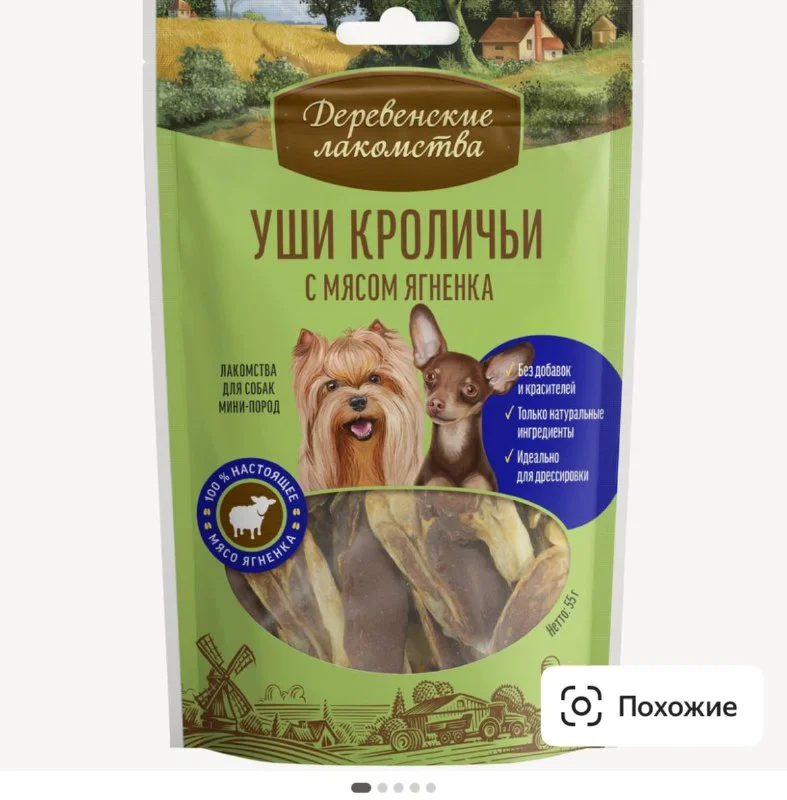Jump to the second photo via indicator dot
Screen dimensions: 787x800
384,788
